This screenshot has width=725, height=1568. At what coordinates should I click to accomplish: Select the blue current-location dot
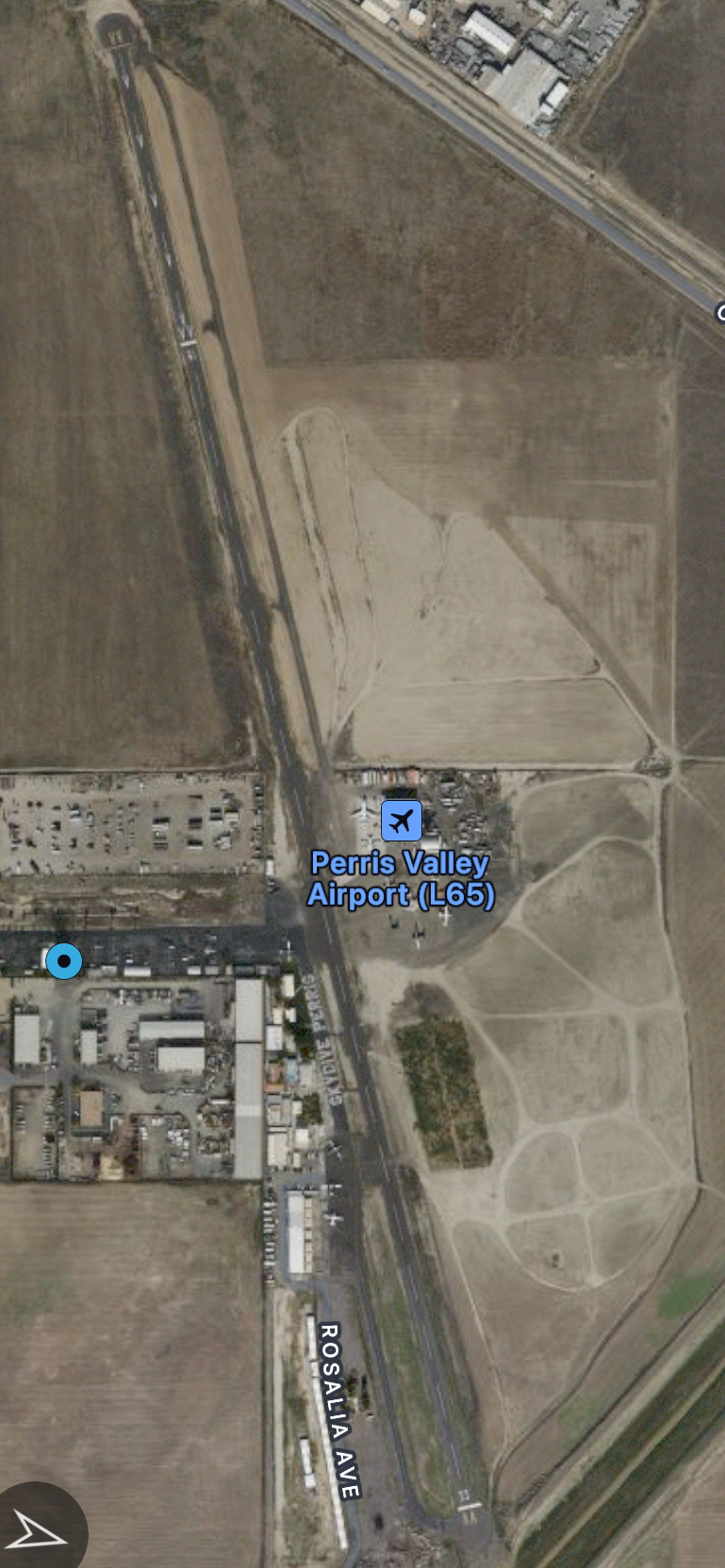(x=63, y=961)
